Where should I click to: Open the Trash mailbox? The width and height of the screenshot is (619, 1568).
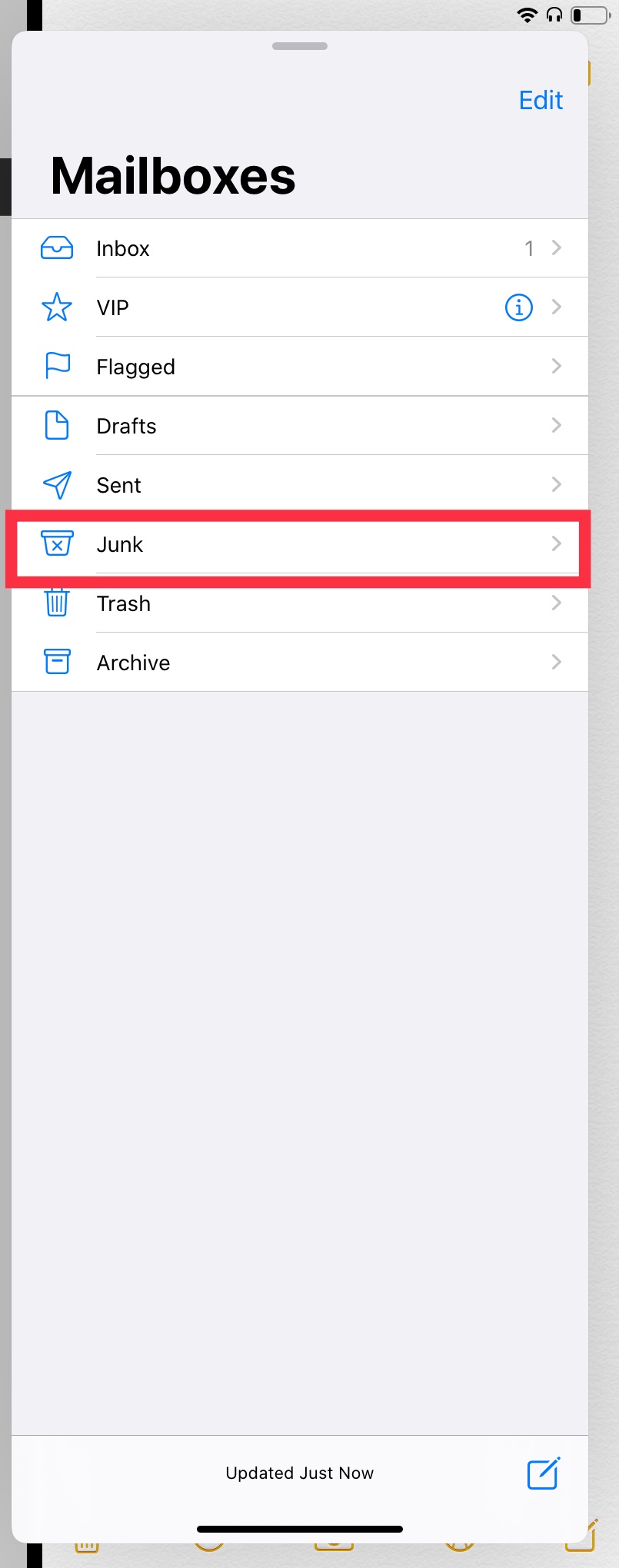[x=300, y=603]
